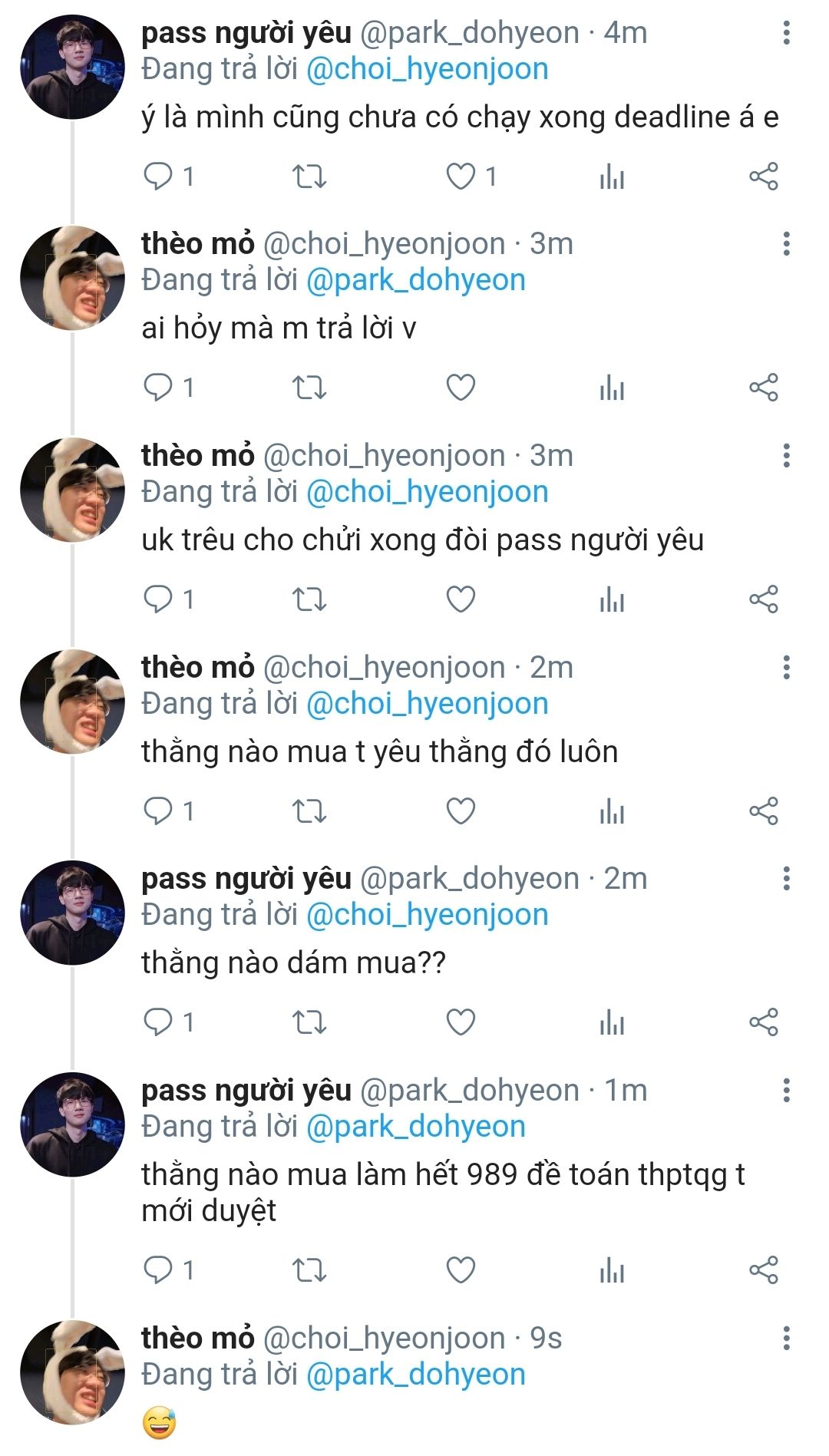
Task: Reply to the tweet 'thằng nào dám mua??'
Action: tap(158, 1022)
